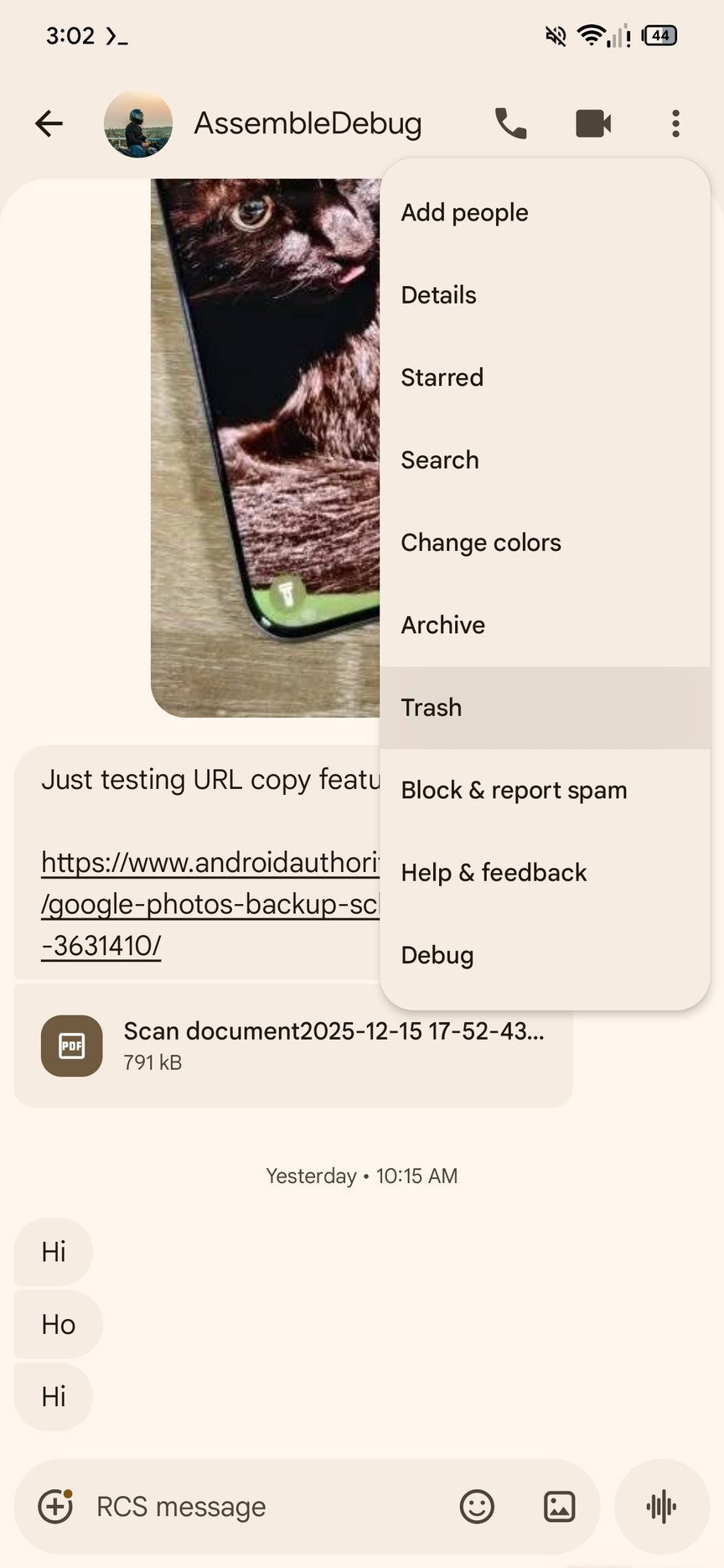Move conversation to Trash
The width and height of the screenshot is (724, 1568).
tap(431, 708)
